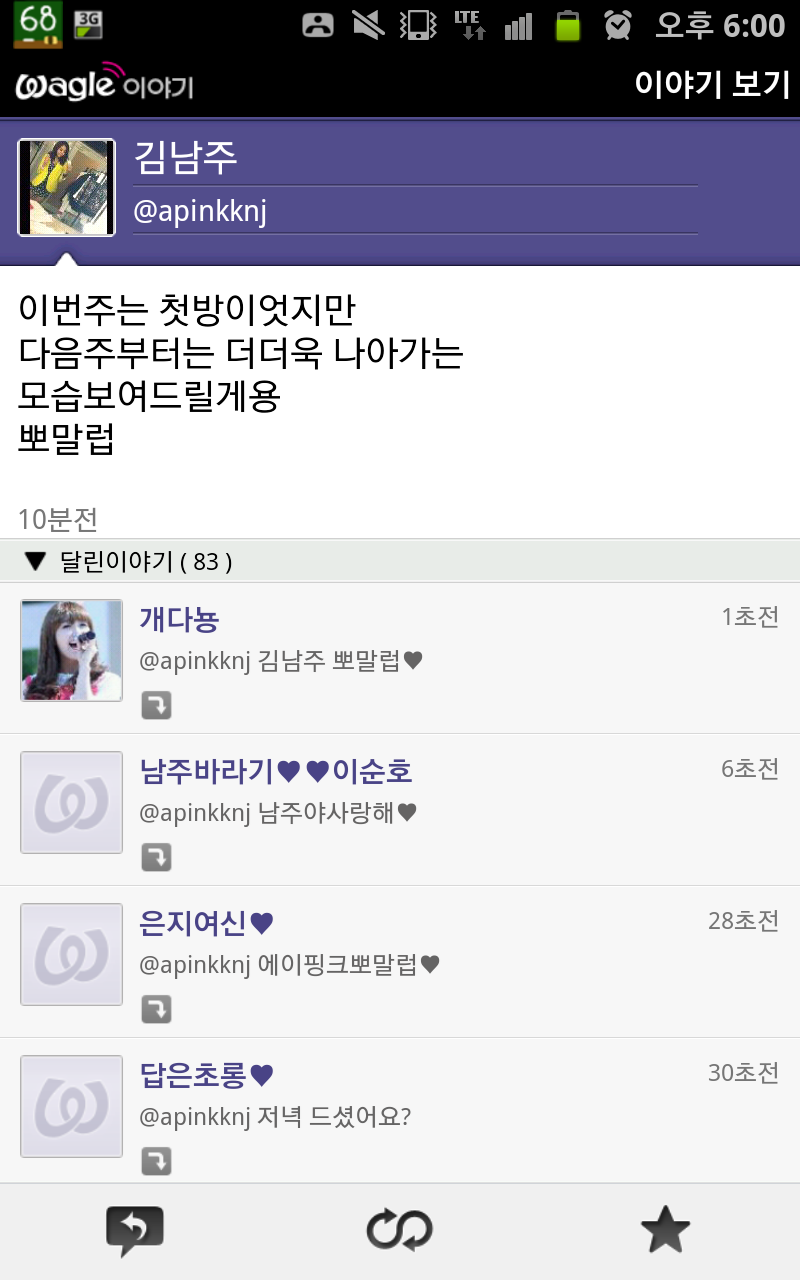This screenshot has height=1280, width=800.
Task: Collapse the 달린이야기 (83) section
Action: coord(36,562)
